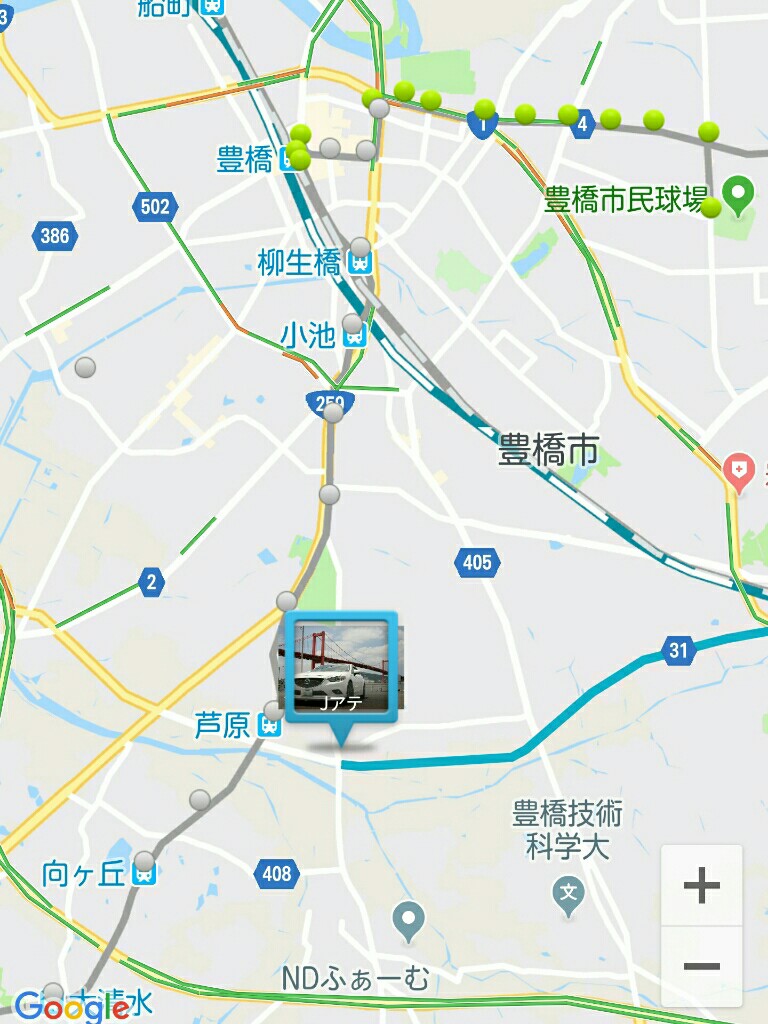768x1024 pixels.
Task: Open the 向ヶ丘 station icon
Action: [144, 875]
